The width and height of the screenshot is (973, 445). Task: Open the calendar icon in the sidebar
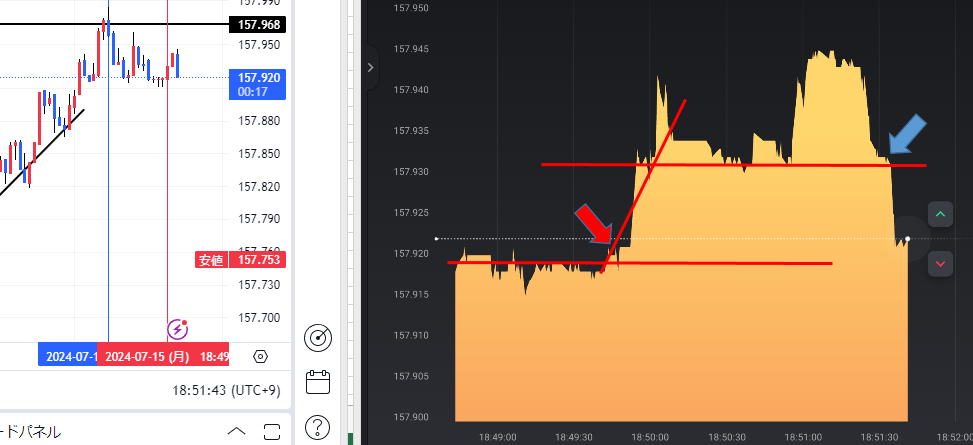pyautogui.click(x=318, y=382)
